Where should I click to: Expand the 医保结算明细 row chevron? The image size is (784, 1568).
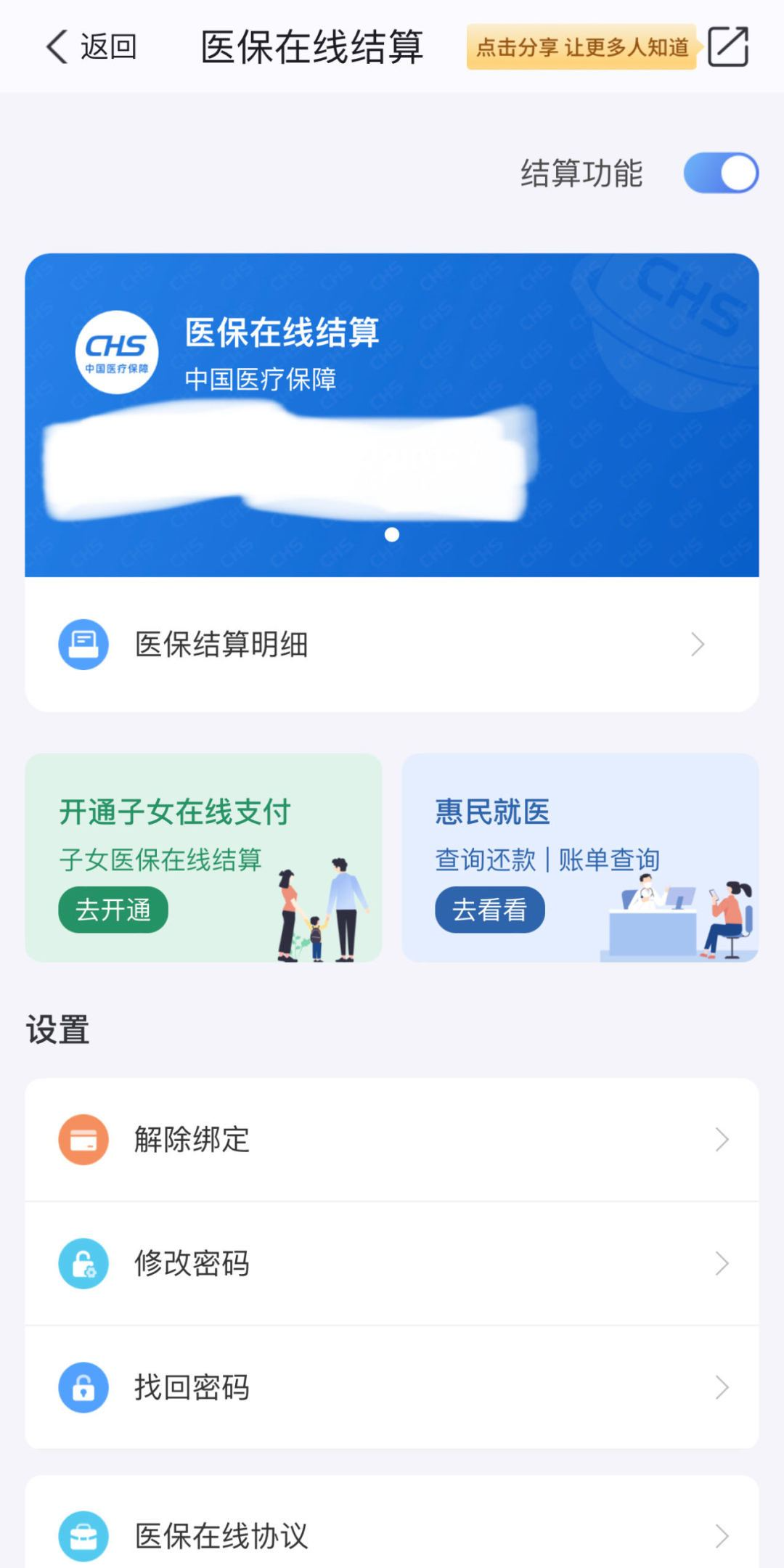point(699,644)
